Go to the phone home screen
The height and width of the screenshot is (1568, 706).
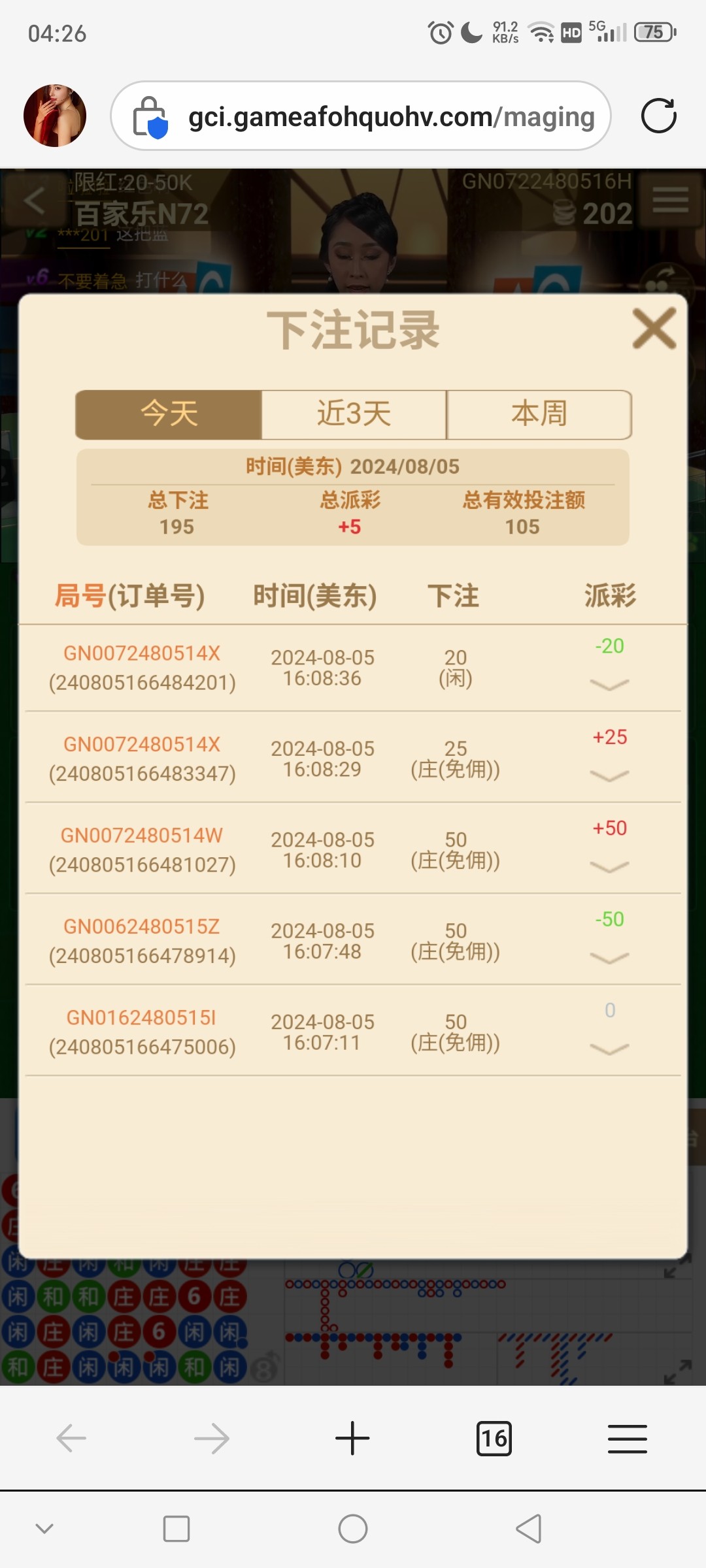point(353,1529)
